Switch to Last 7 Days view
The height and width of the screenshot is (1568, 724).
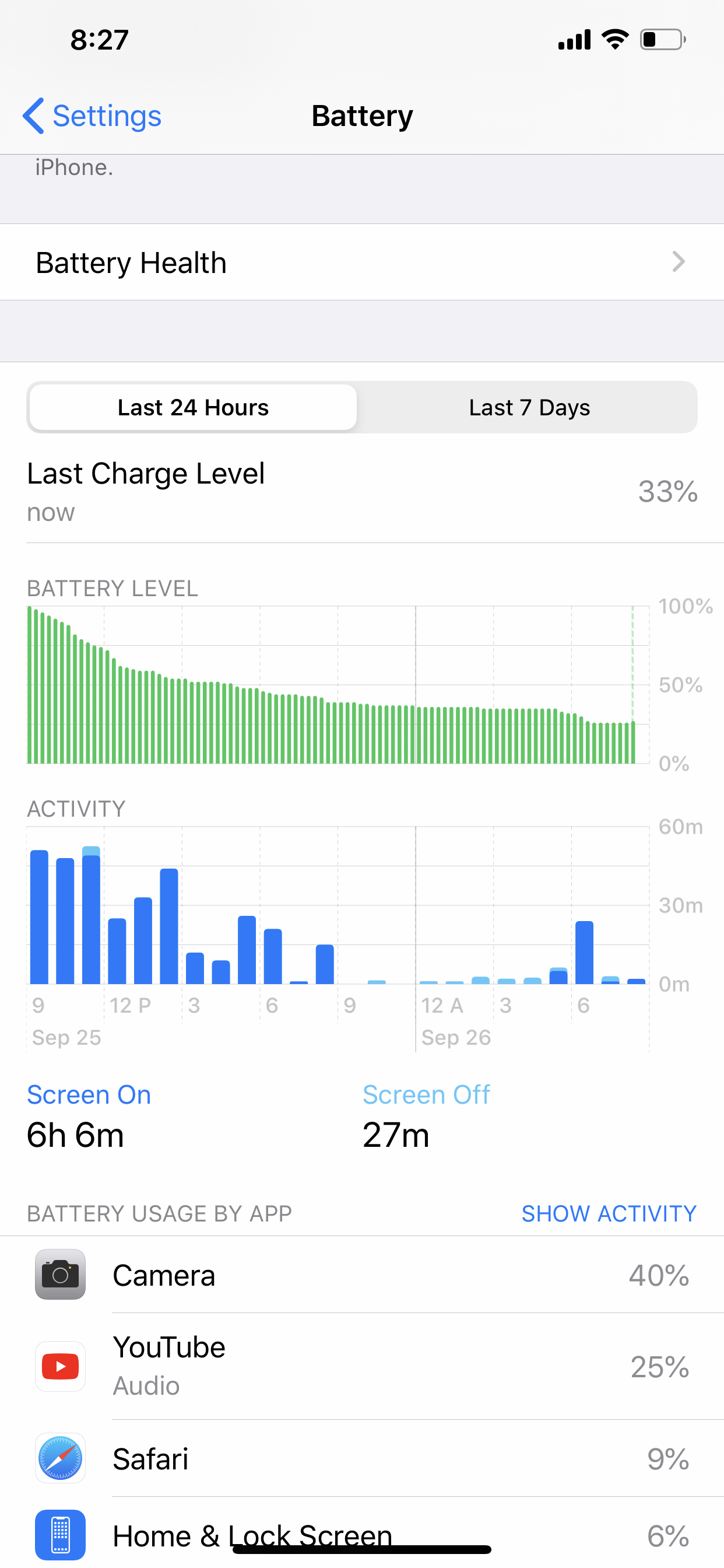[x=529, y=407]
